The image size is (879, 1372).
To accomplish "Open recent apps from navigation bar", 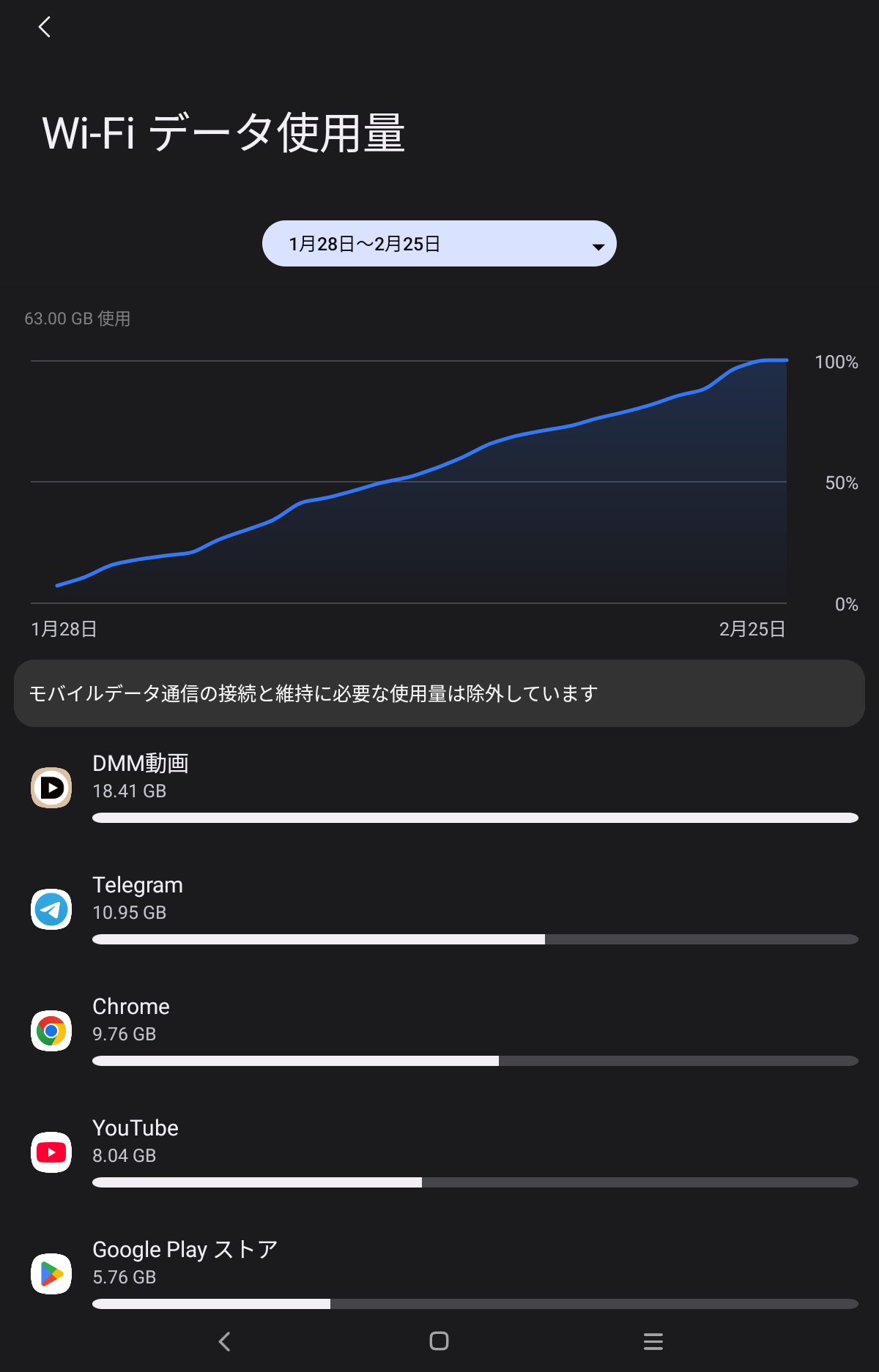I will point(653,1341).
